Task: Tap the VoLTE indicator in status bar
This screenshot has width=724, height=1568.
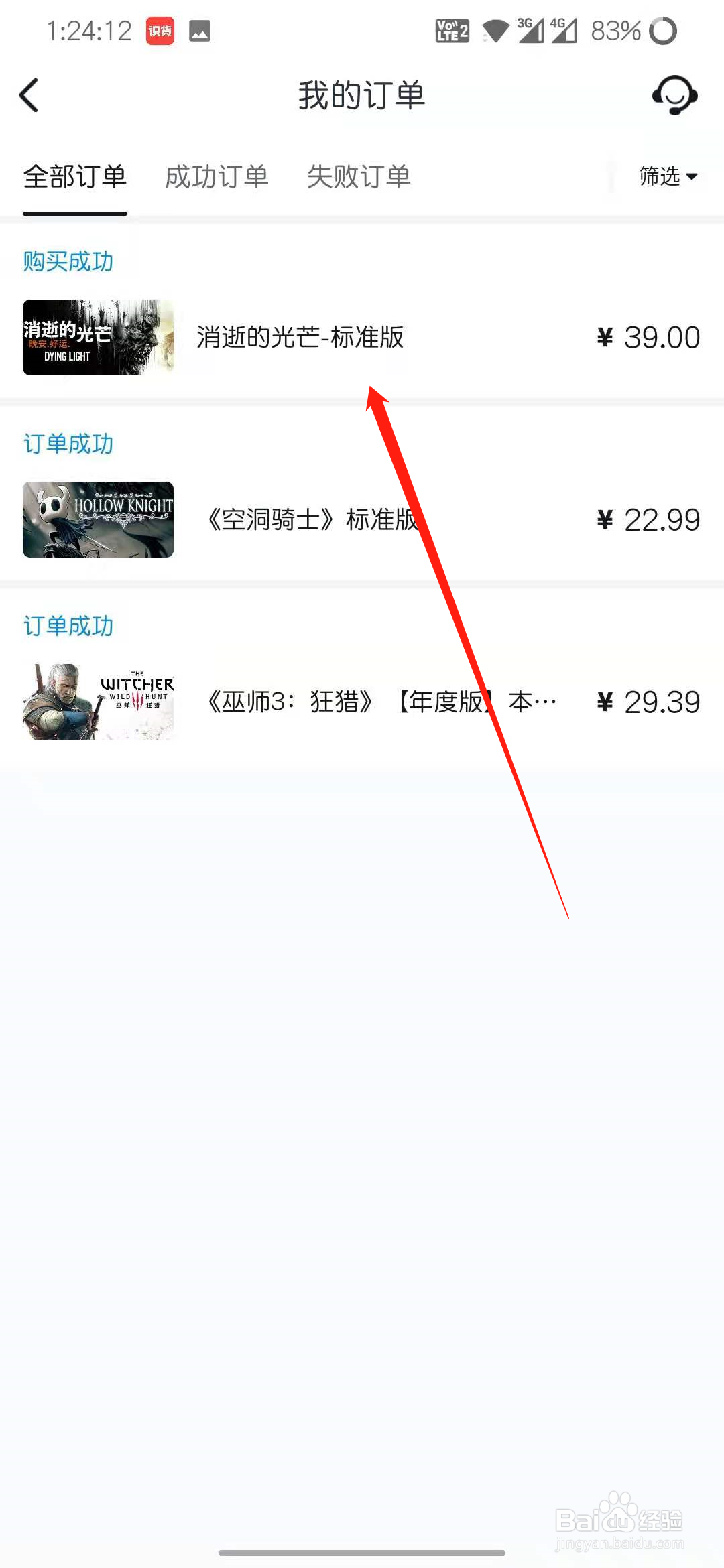Action: (450, 29)
